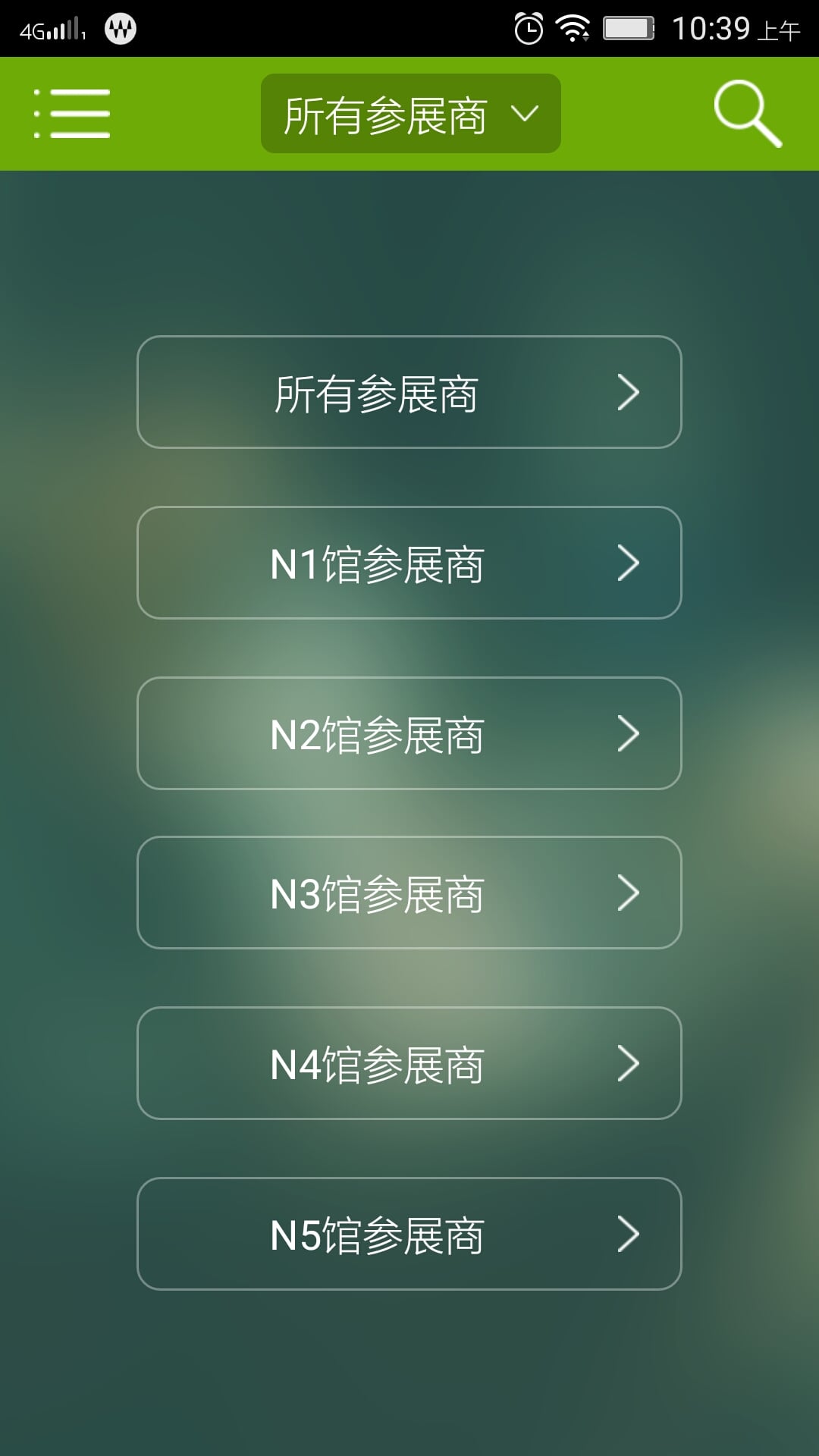Select N1馆参展商

tap(409, 563)
